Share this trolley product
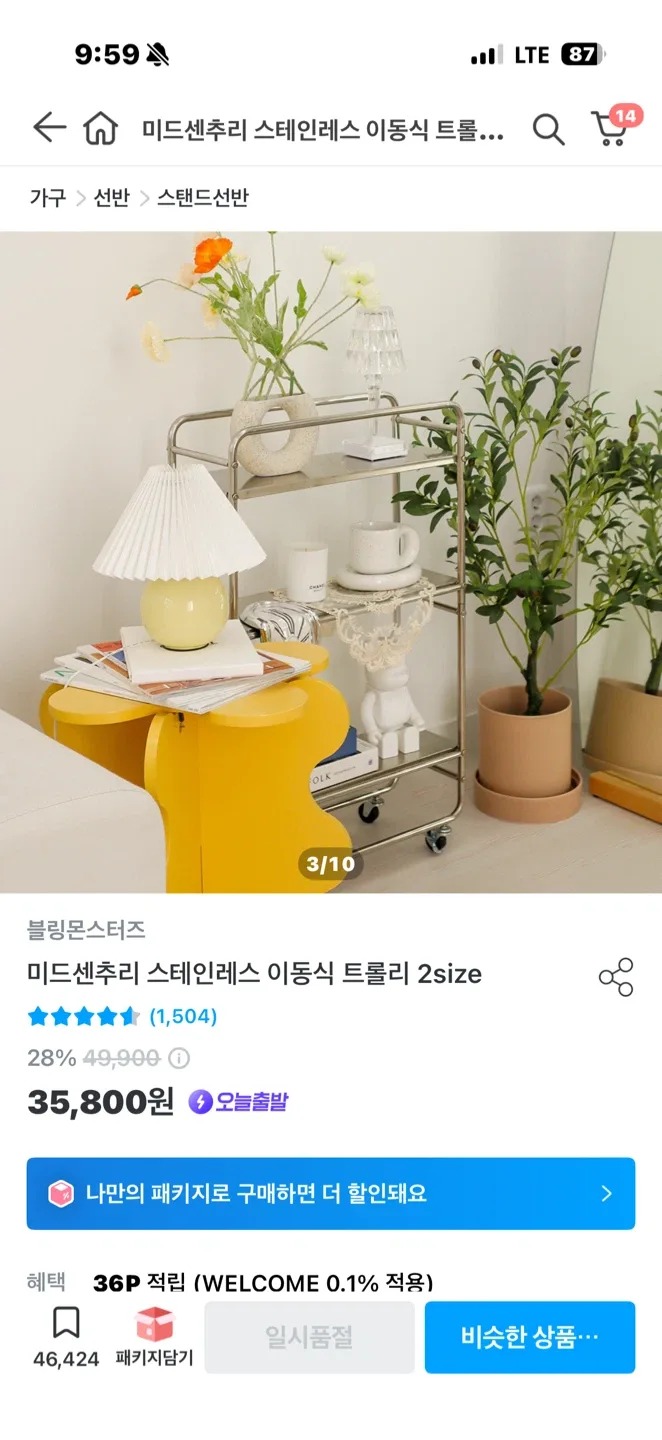 [616, 977]
